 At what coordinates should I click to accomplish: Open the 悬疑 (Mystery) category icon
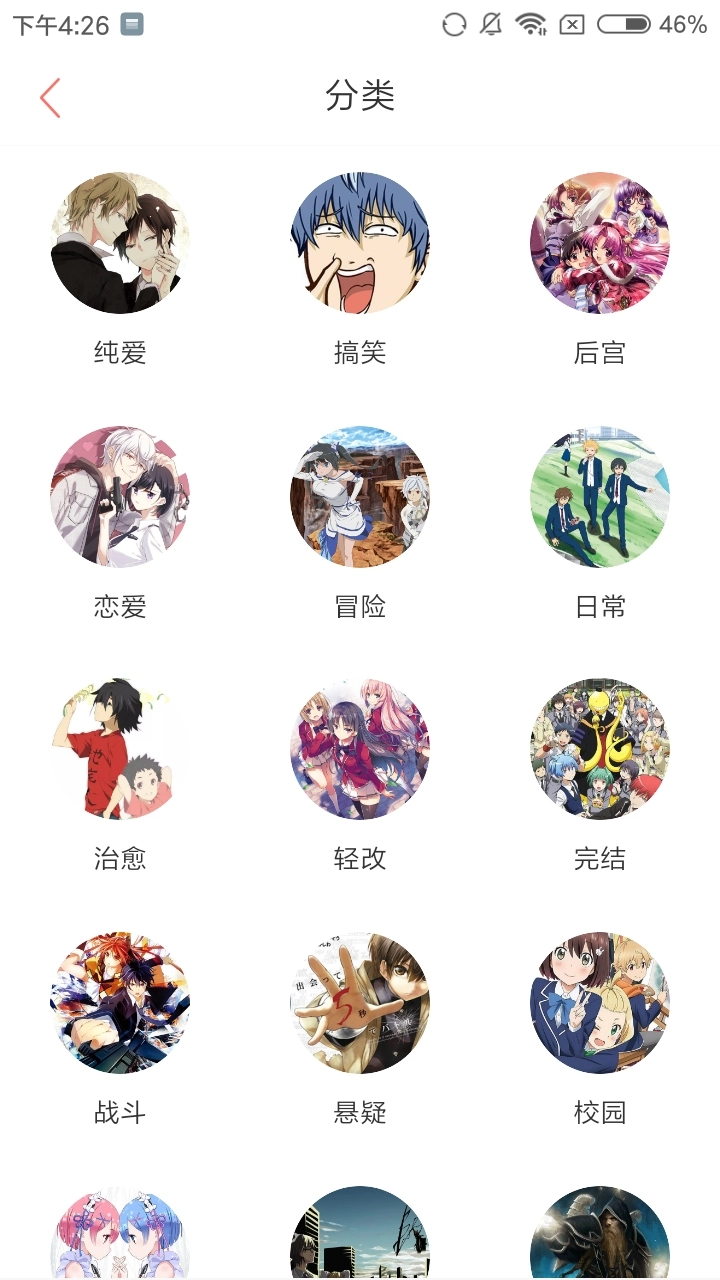[360, 1003]
